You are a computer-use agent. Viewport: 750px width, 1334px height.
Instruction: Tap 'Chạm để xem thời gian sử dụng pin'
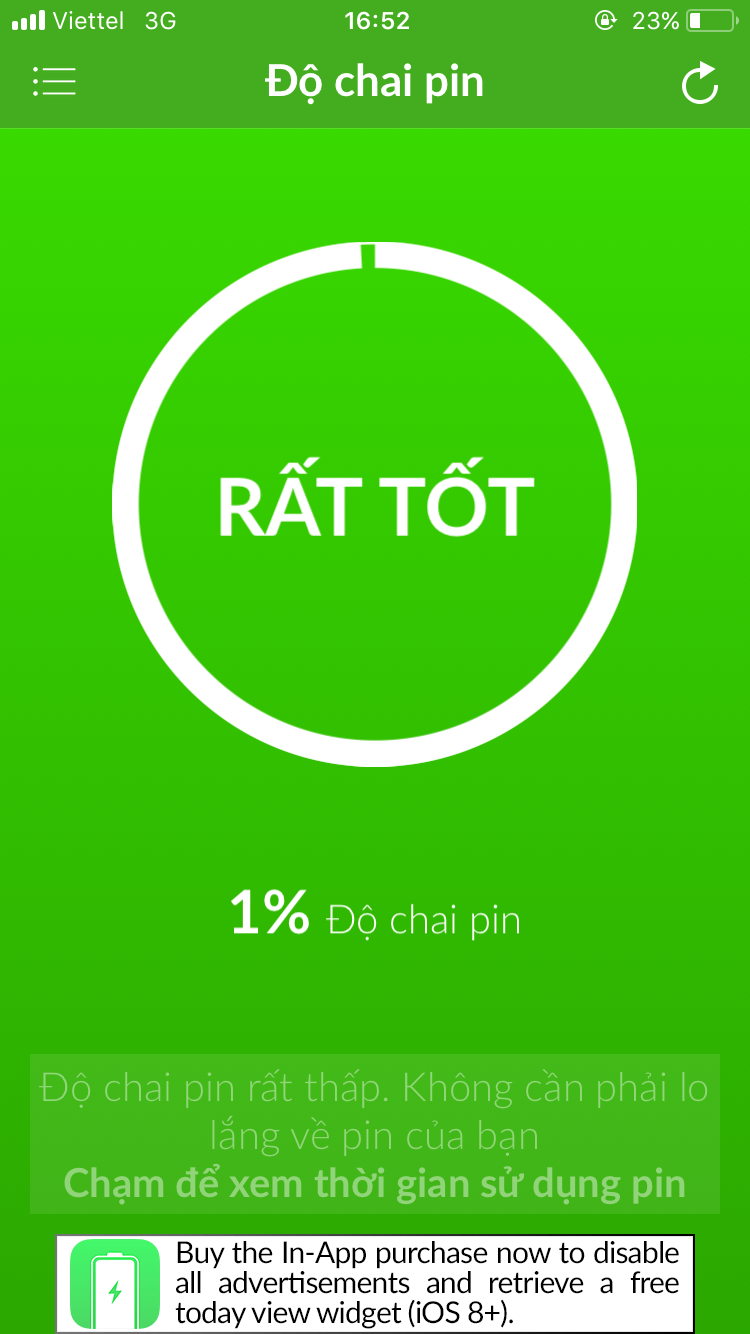[375, 1184]
